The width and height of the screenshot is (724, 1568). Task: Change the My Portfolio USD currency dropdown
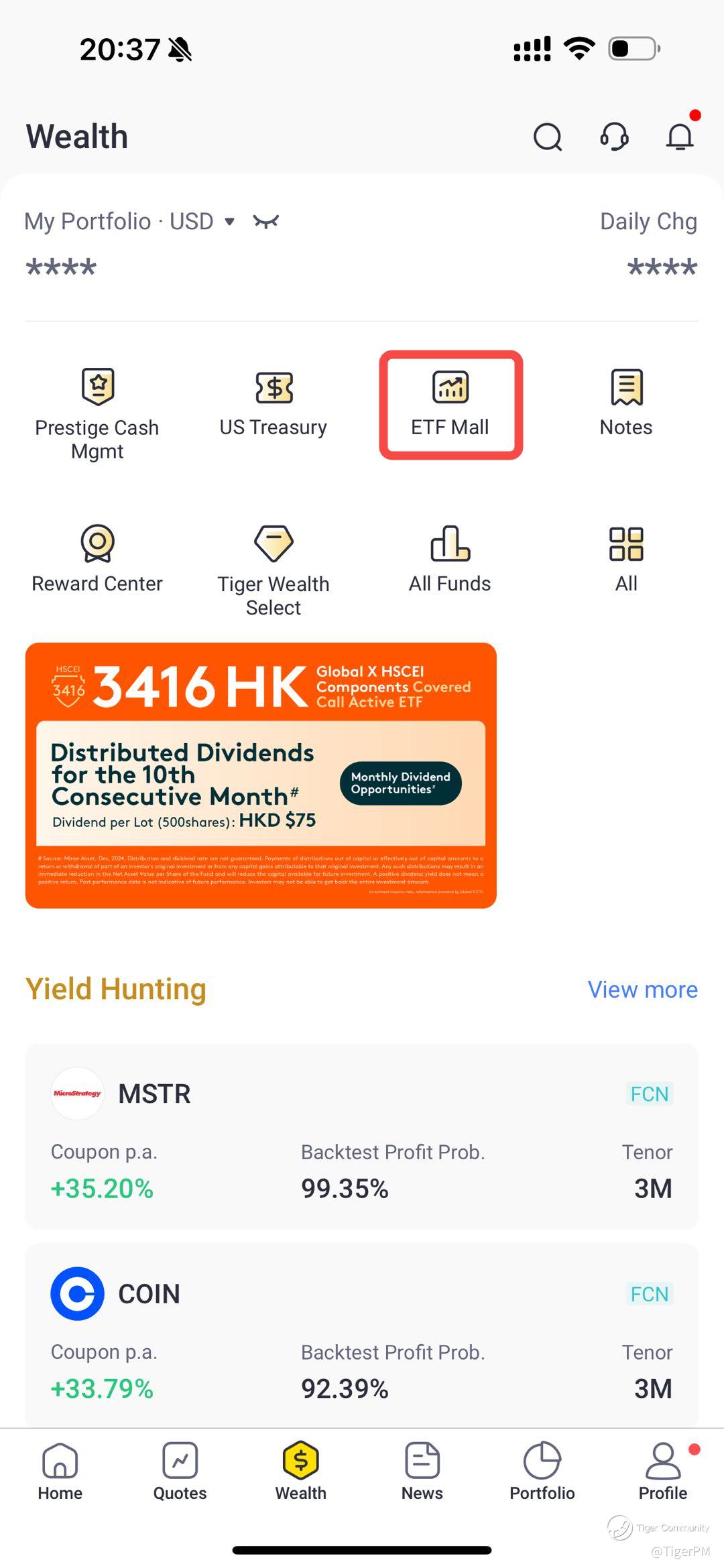pos(129,221)
